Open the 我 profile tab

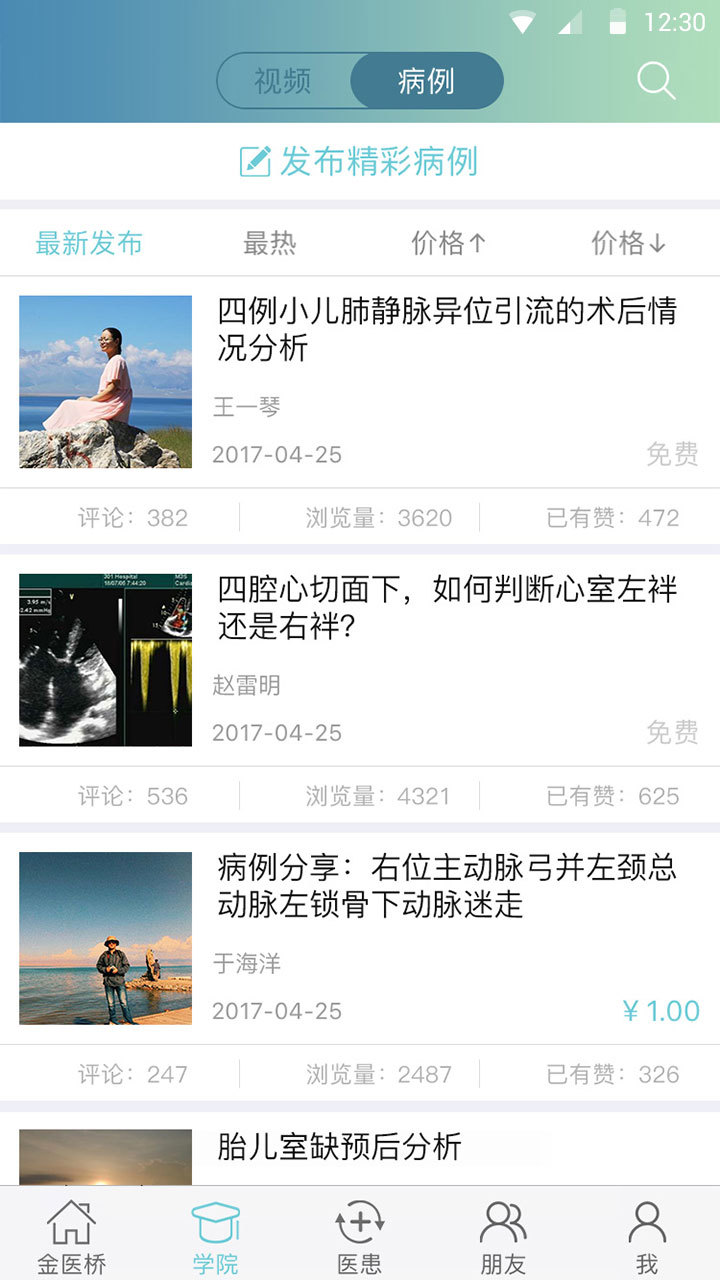647,1238
